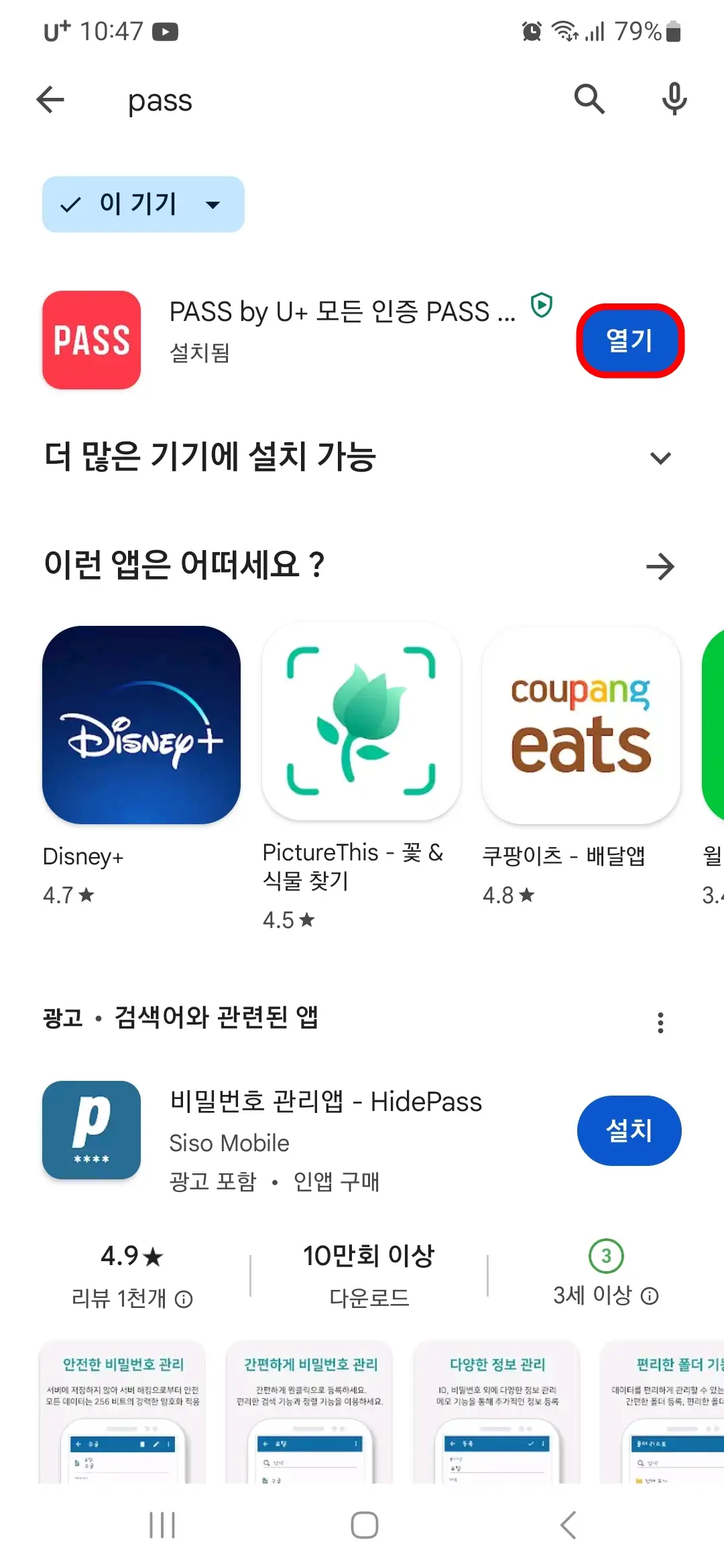The height and width of the screenshot is (1568, 724).
Task: Tap the Play Protect verified badge
Action: 540,306
